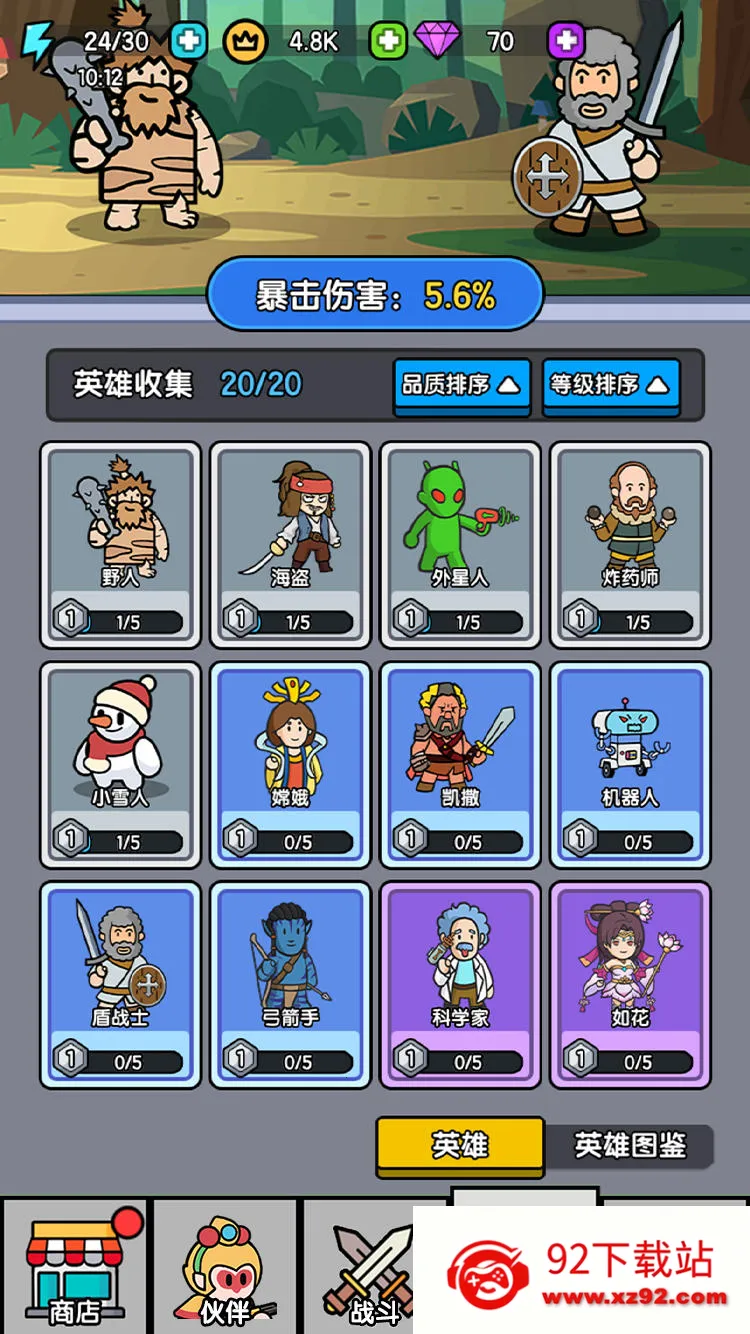The width and height of the screenshot is (750, 1334).
Task: Open the 科学家 hero card
Action: point(461,985)
